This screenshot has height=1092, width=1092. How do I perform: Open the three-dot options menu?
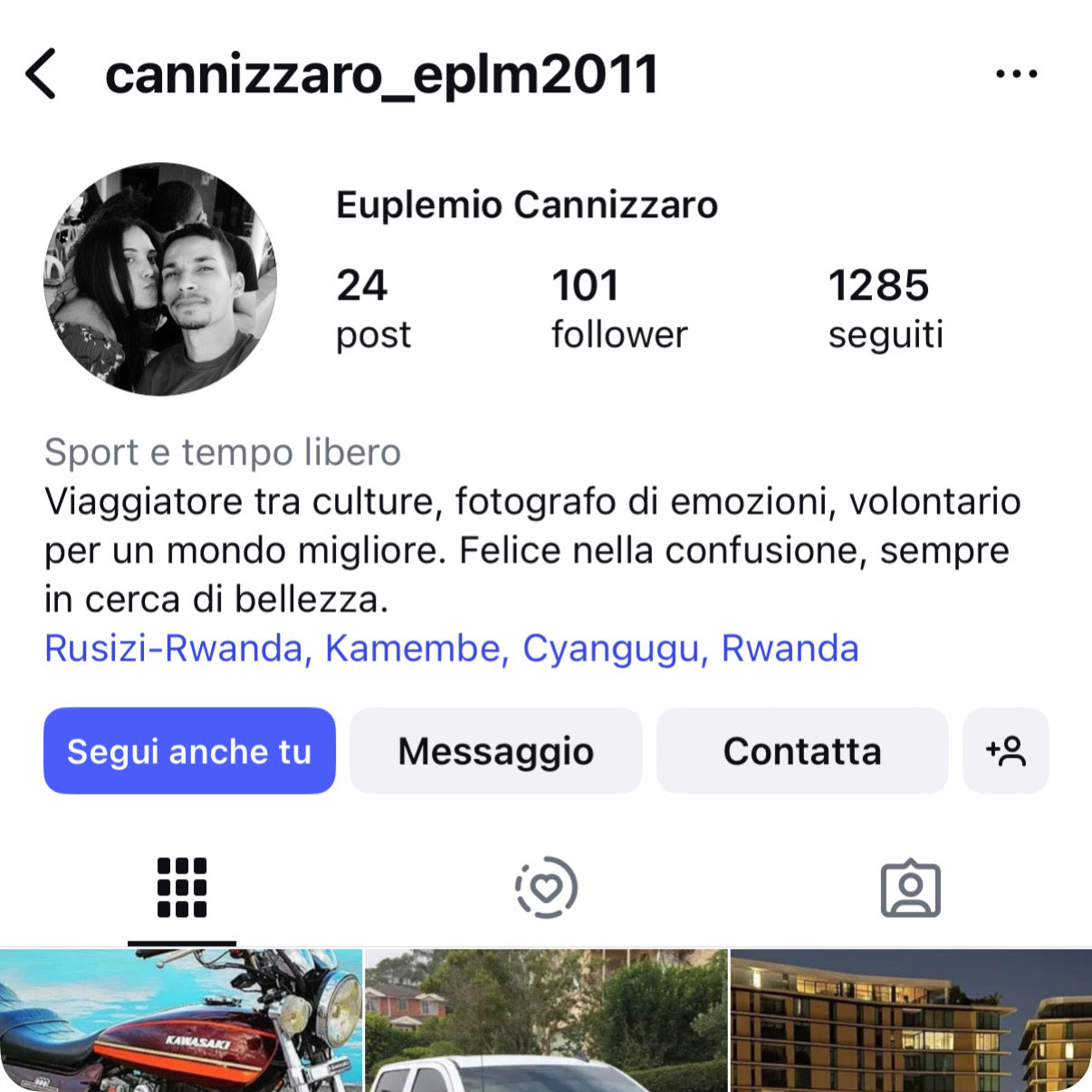tap(1016, 73)
